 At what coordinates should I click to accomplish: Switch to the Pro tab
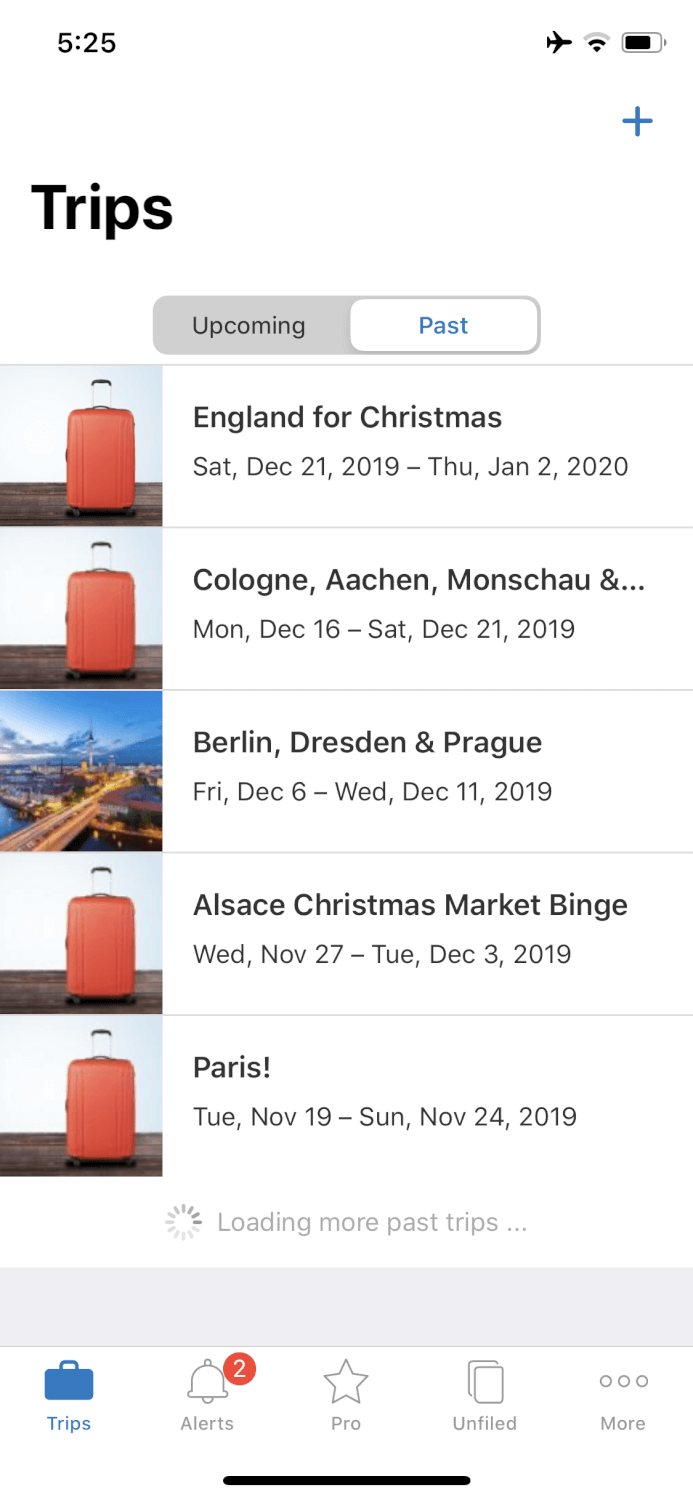[x=346, y=1396]
